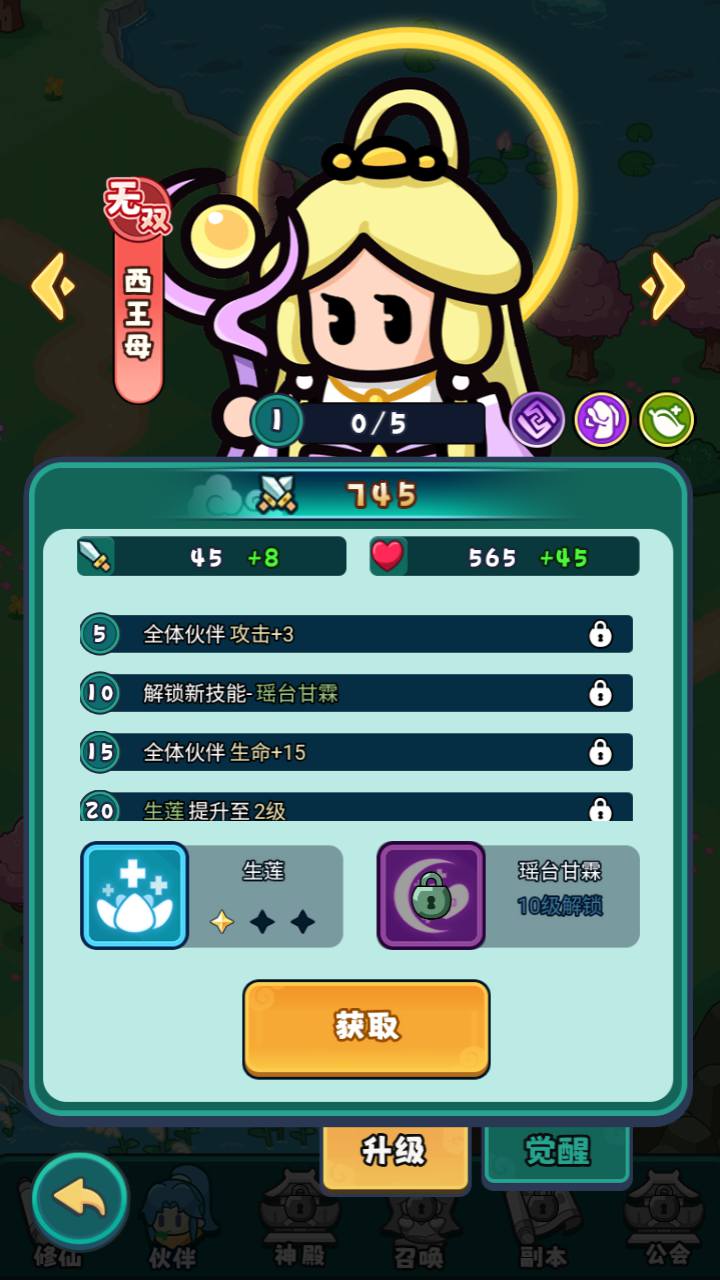
Task: Go to the next companion with right arrow
Action: tap(663, 286)
